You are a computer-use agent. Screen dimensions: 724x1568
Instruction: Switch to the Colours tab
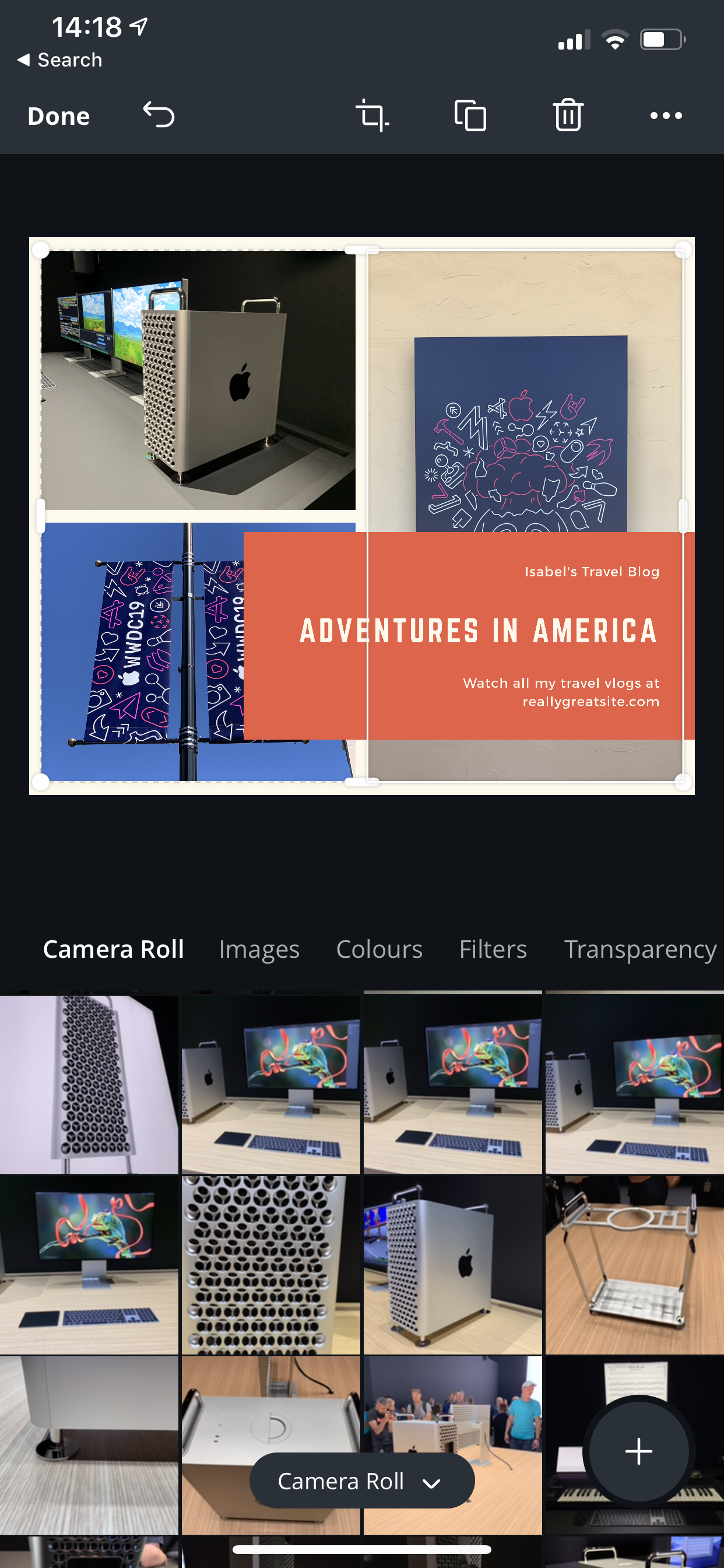pyautogui.click(x=379, y=949)
